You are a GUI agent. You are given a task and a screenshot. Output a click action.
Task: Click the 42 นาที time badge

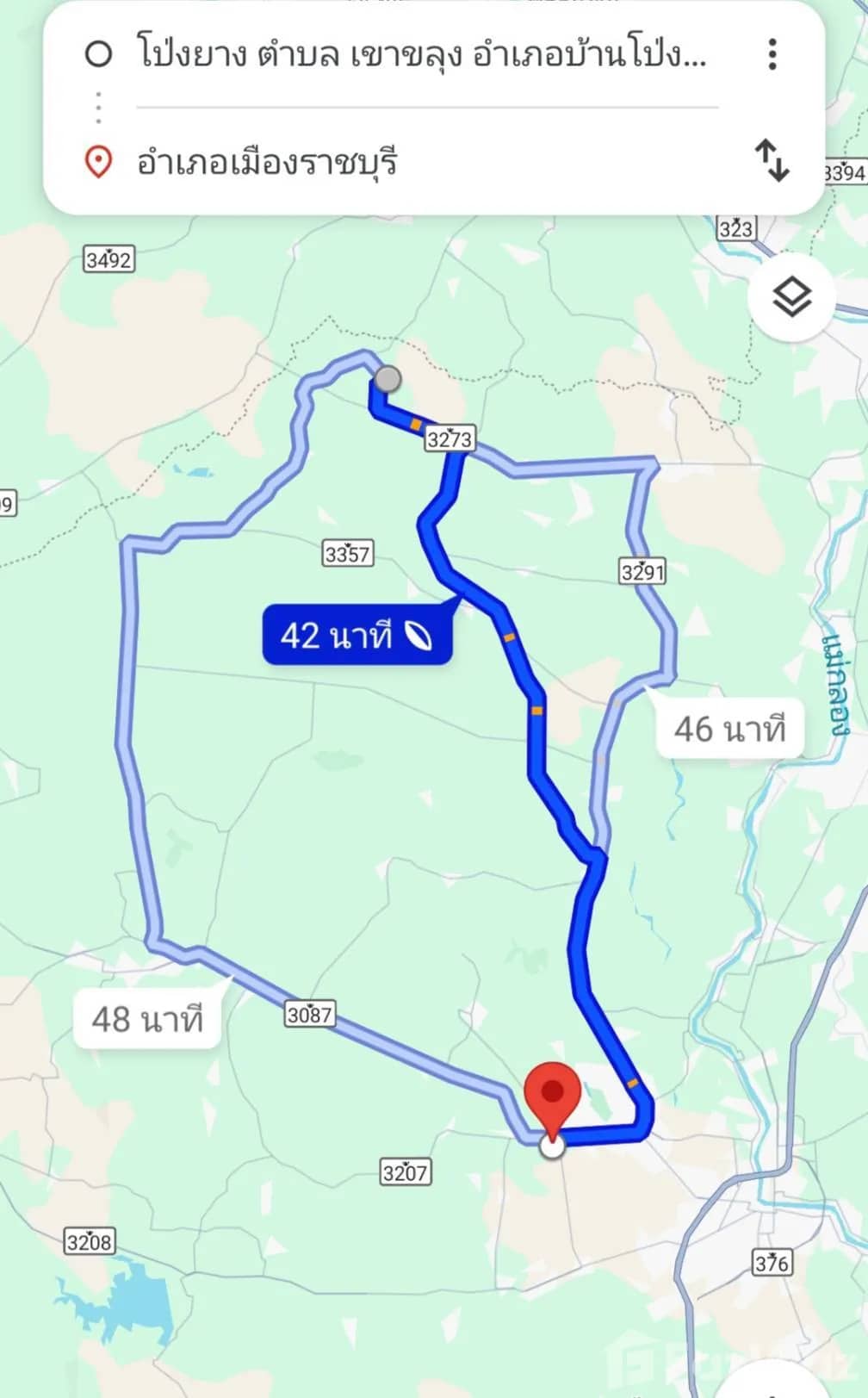click(x=344, y=636)
